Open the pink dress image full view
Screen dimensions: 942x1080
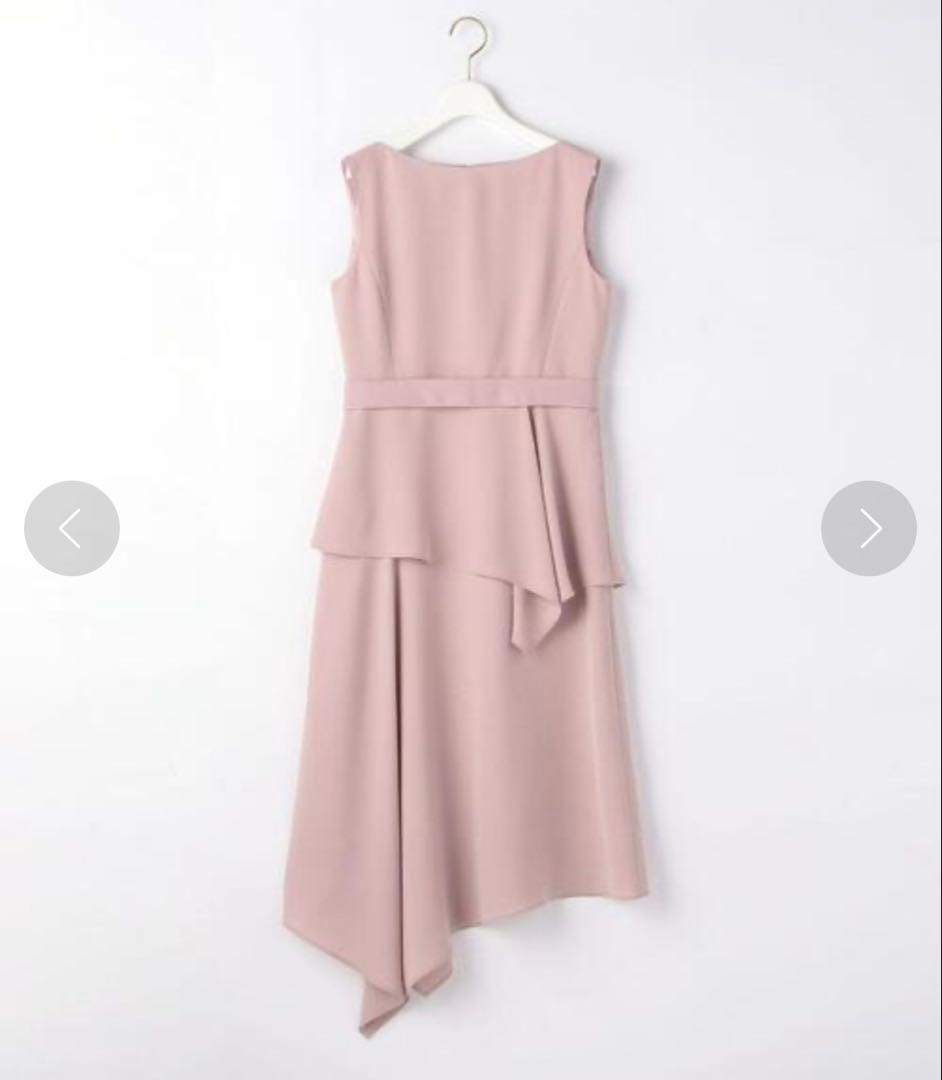click(x=470, y=560)
